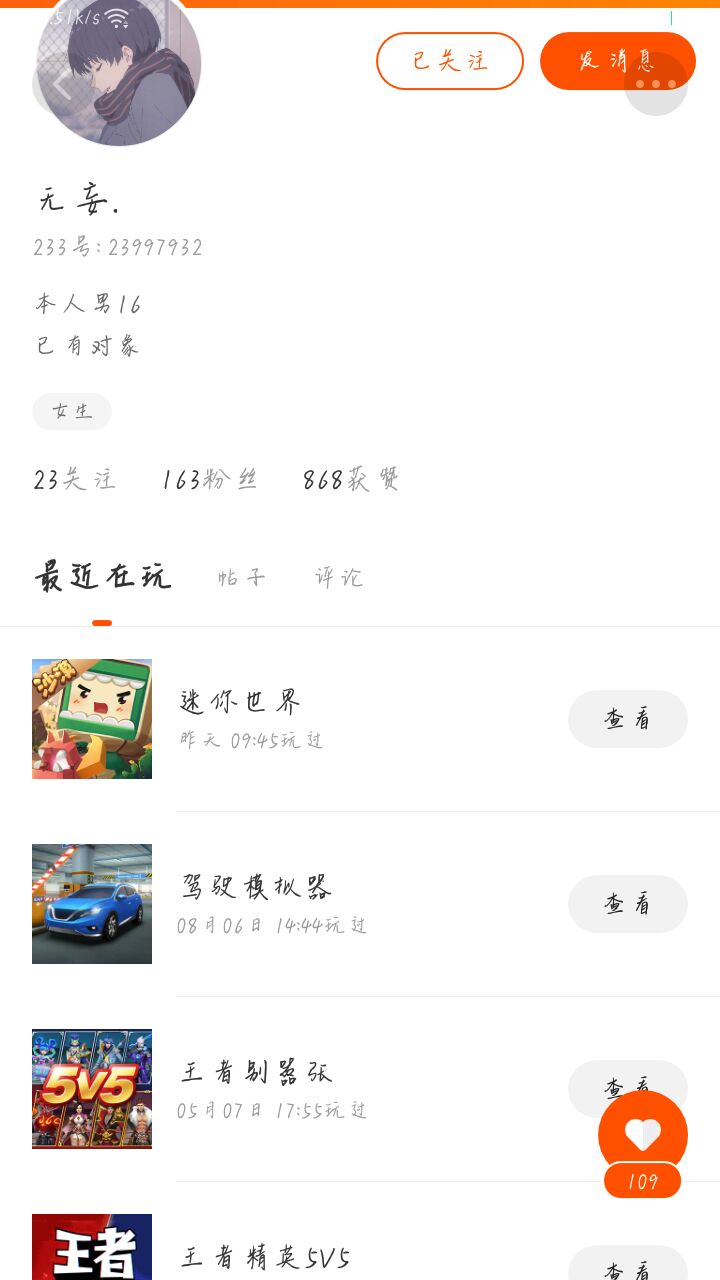The height and width of the screenshot is (1280, 720).
Task: Select the 最近在玩 tab
Action: pos(102,577)
